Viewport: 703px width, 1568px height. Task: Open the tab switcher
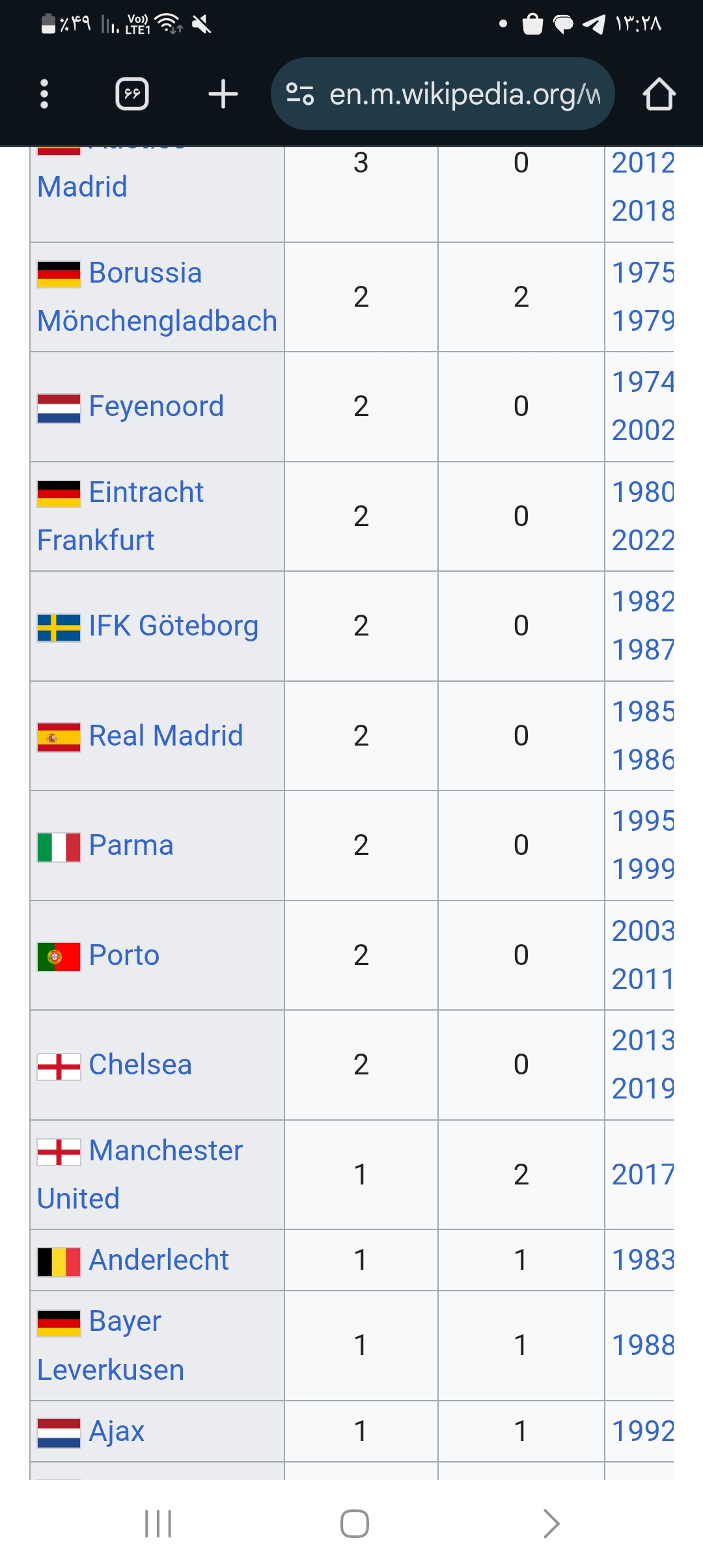click(132, 94)
